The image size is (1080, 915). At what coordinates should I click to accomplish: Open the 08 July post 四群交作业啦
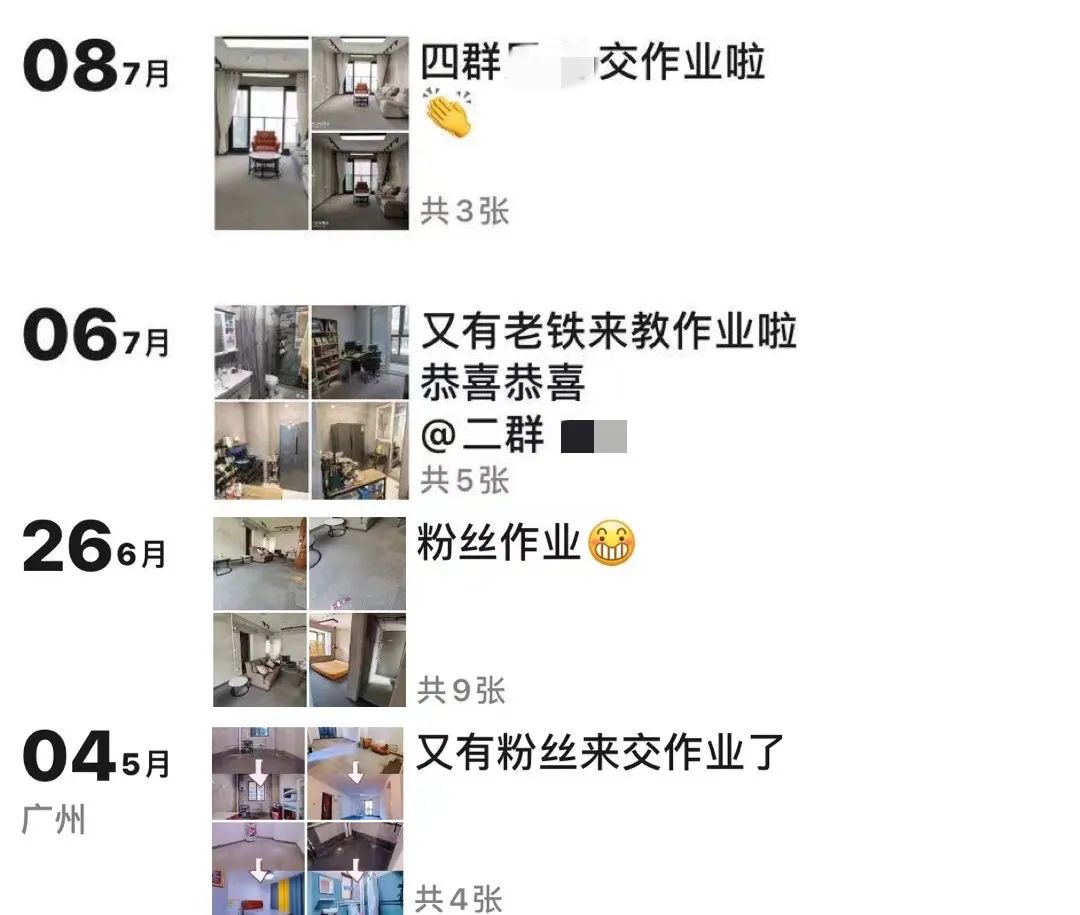pos(592,64)
